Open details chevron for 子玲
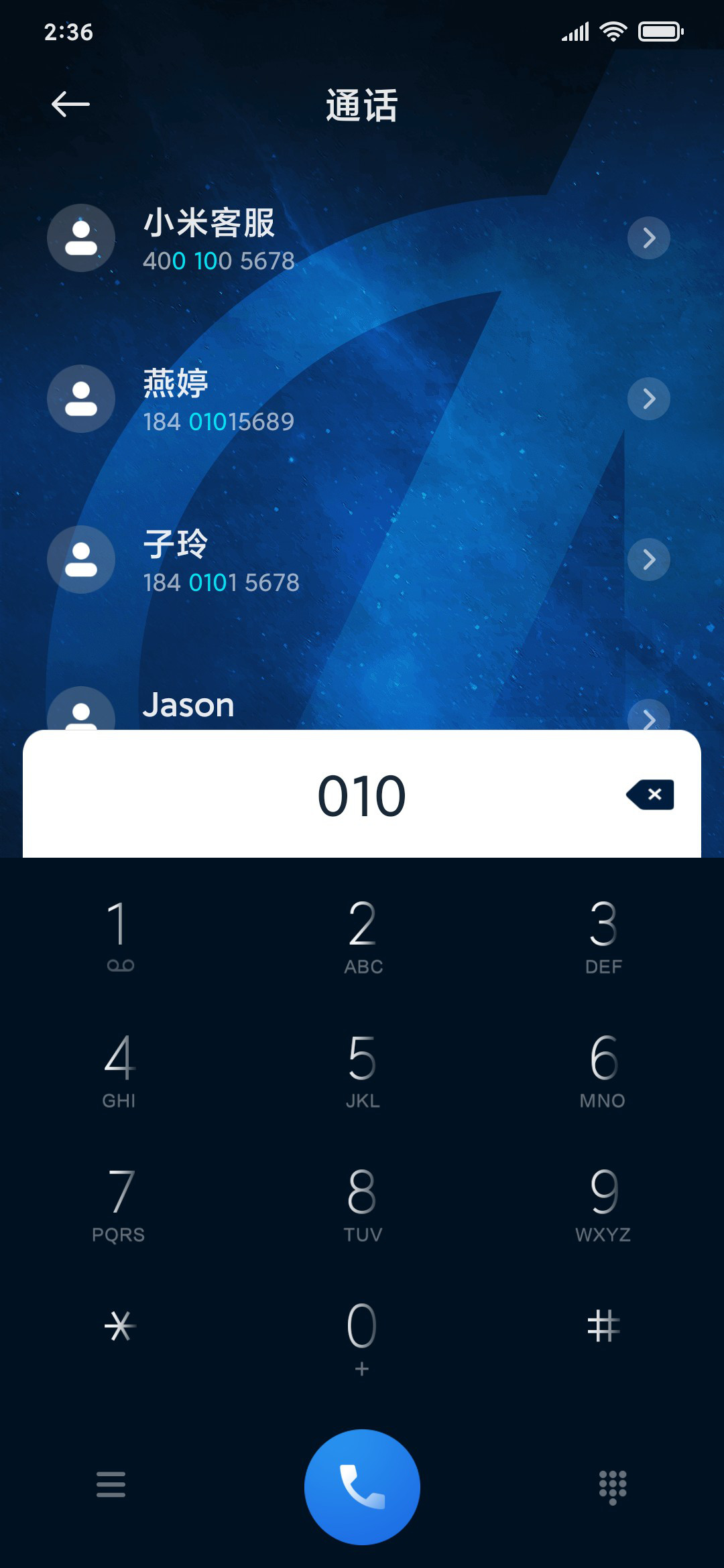724x1568 pixels. pyautogui.click(x=648, y=560)
